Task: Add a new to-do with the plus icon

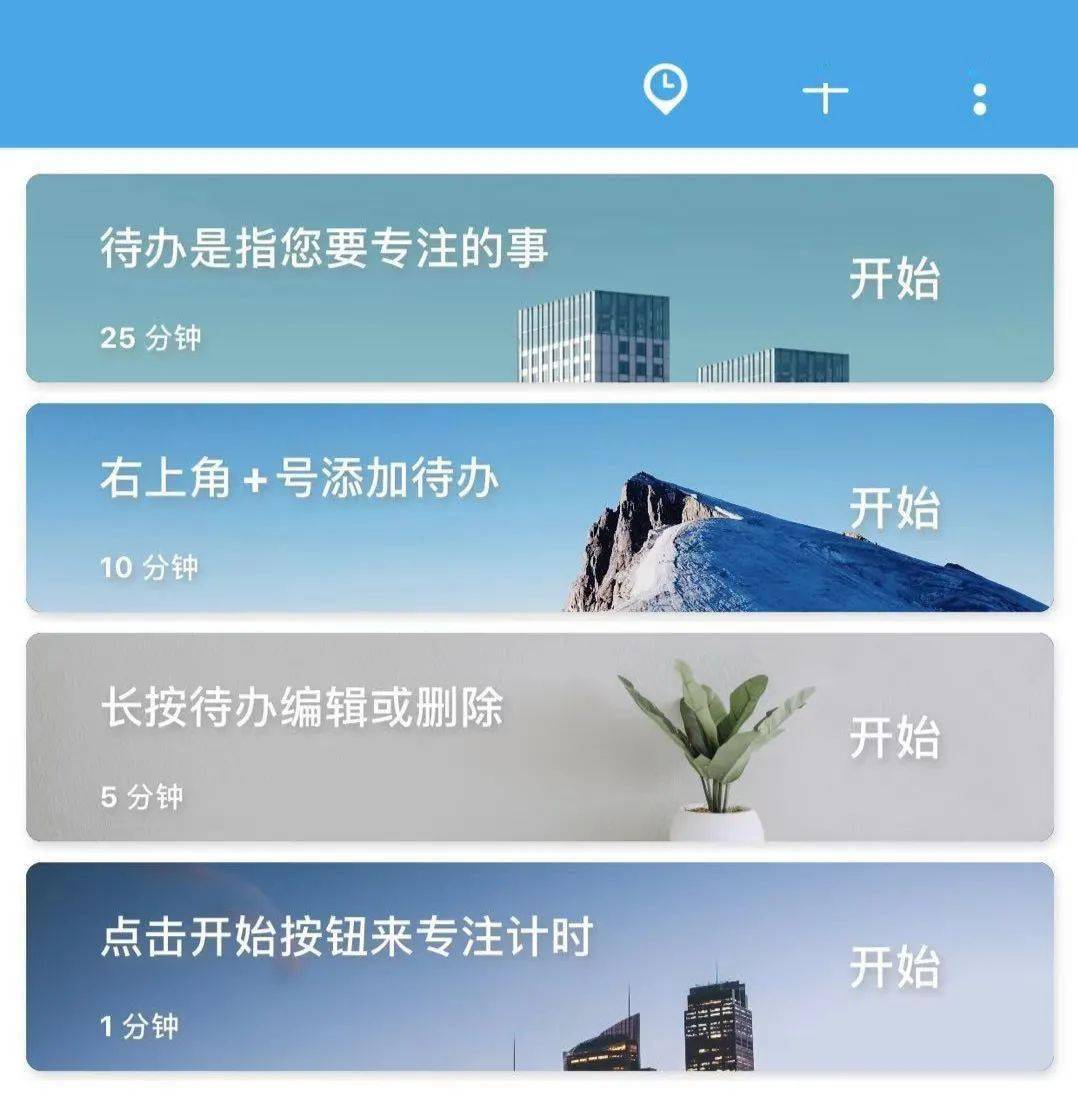Action: pyautogui.click(x=825, y=95)
